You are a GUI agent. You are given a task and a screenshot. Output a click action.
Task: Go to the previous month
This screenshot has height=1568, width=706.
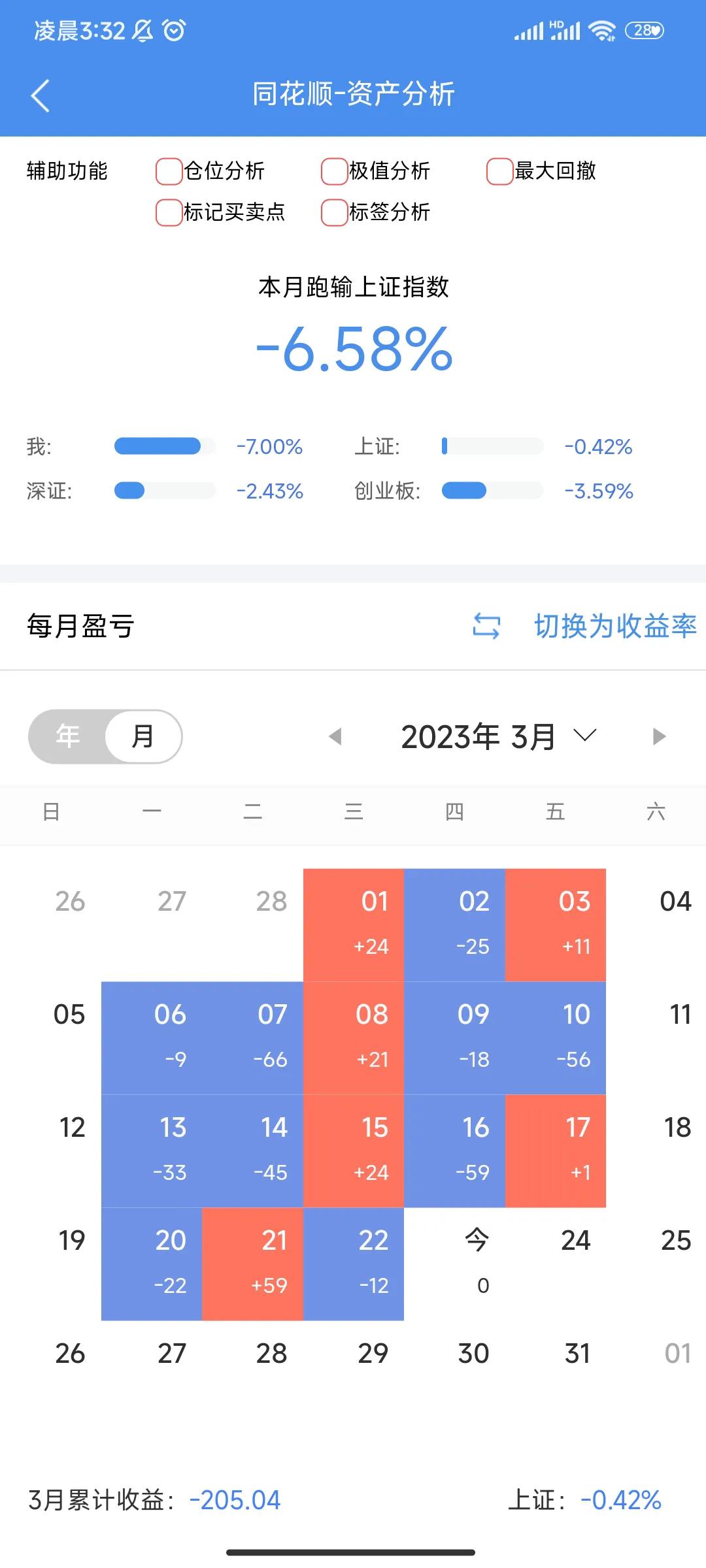[335, 737]
